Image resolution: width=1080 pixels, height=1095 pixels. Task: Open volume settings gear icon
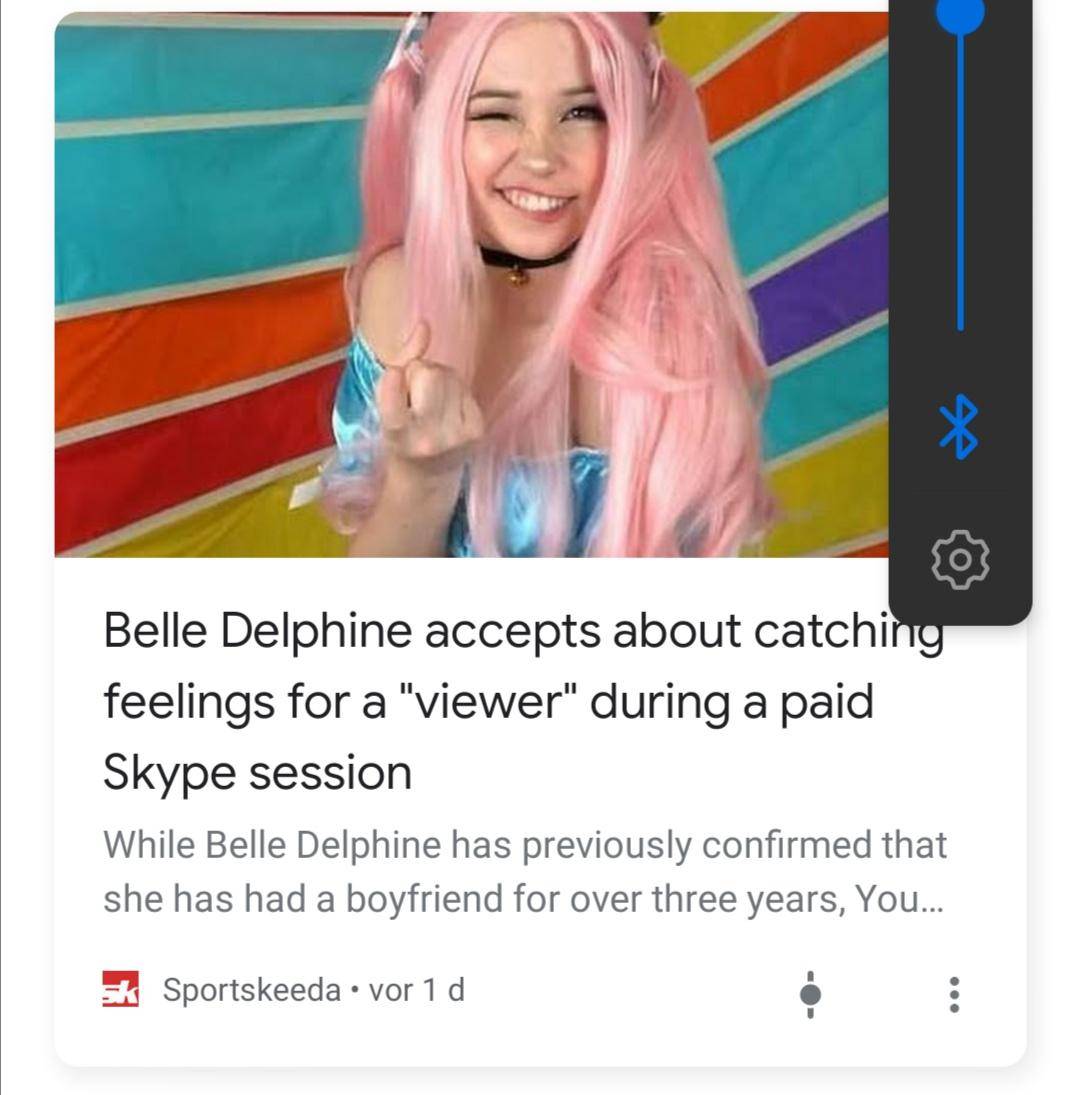[x=960, y=561]
